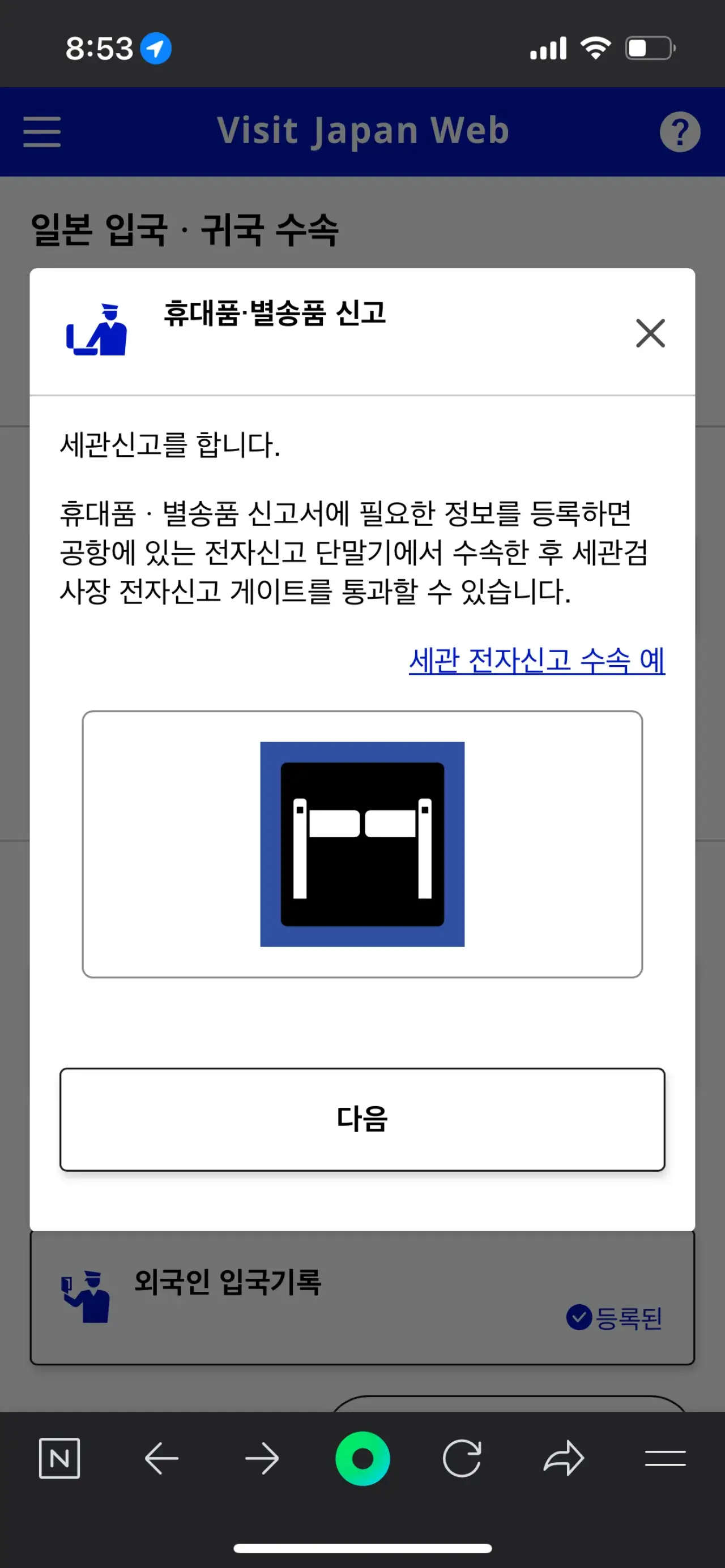
Task: Share this page from the browser toolbar
Action: 564,1458
